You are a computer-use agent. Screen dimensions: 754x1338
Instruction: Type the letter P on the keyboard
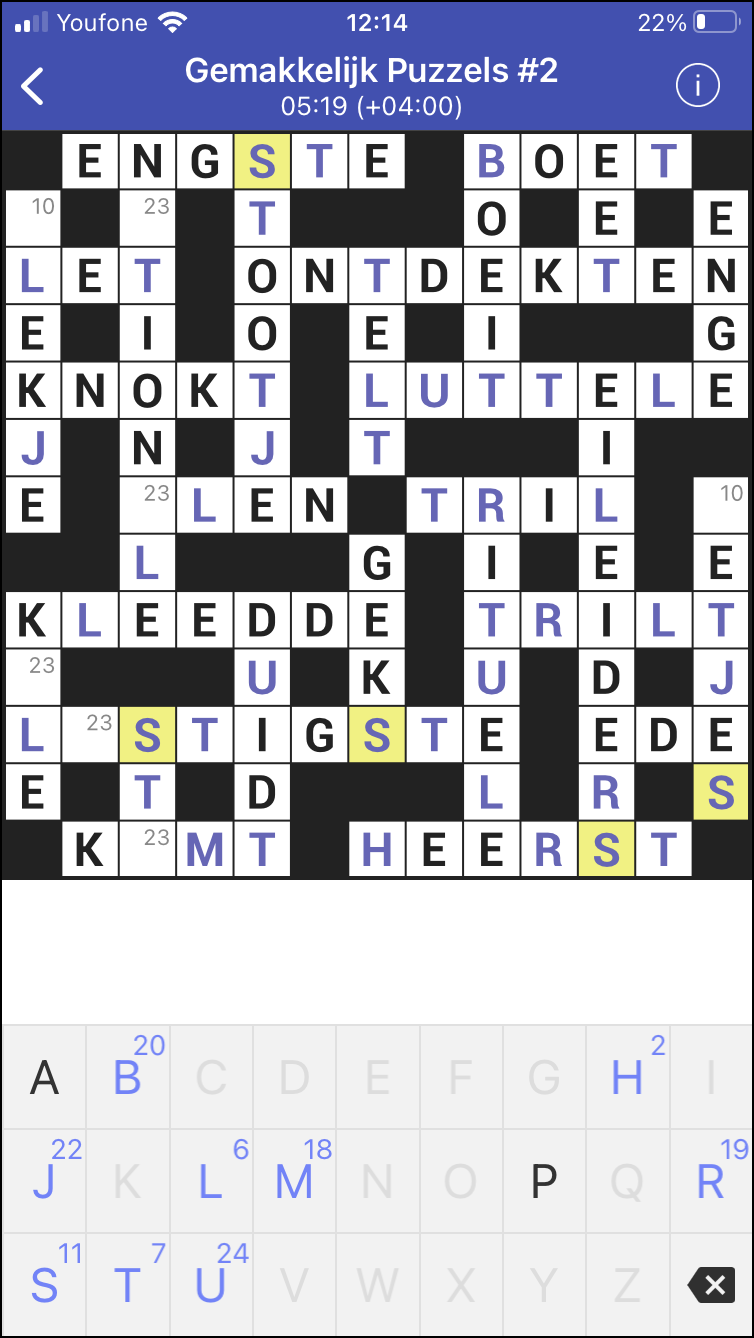click(x=544, y=1182)
